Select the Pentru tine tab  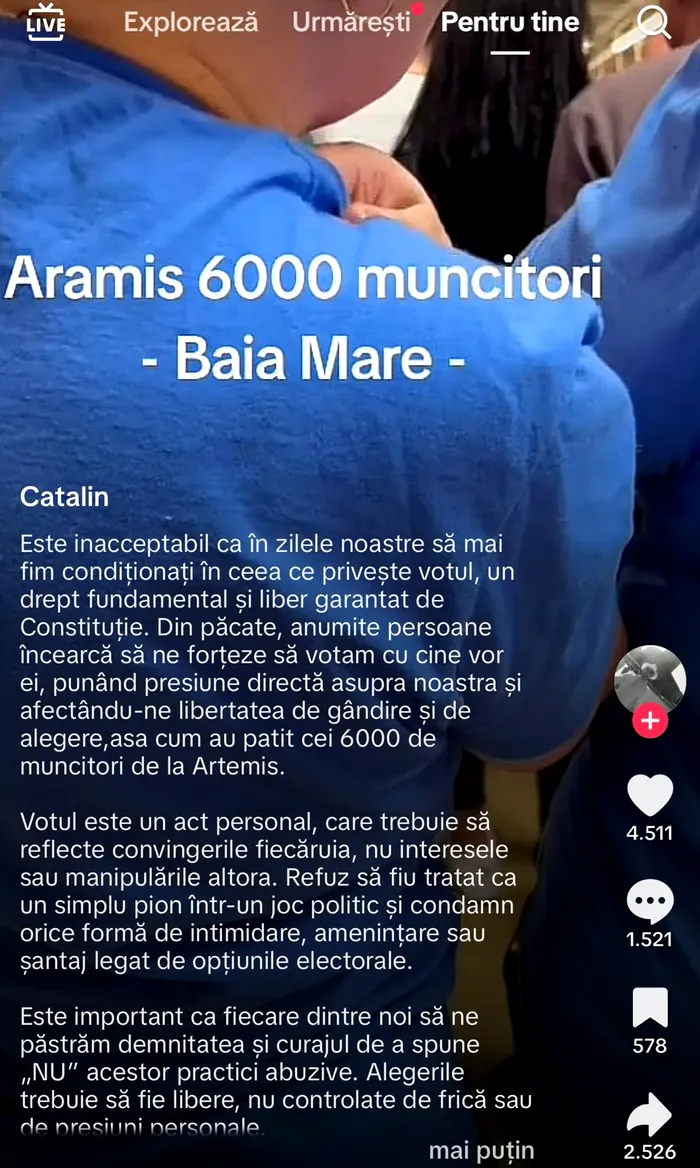pos(510,22)
